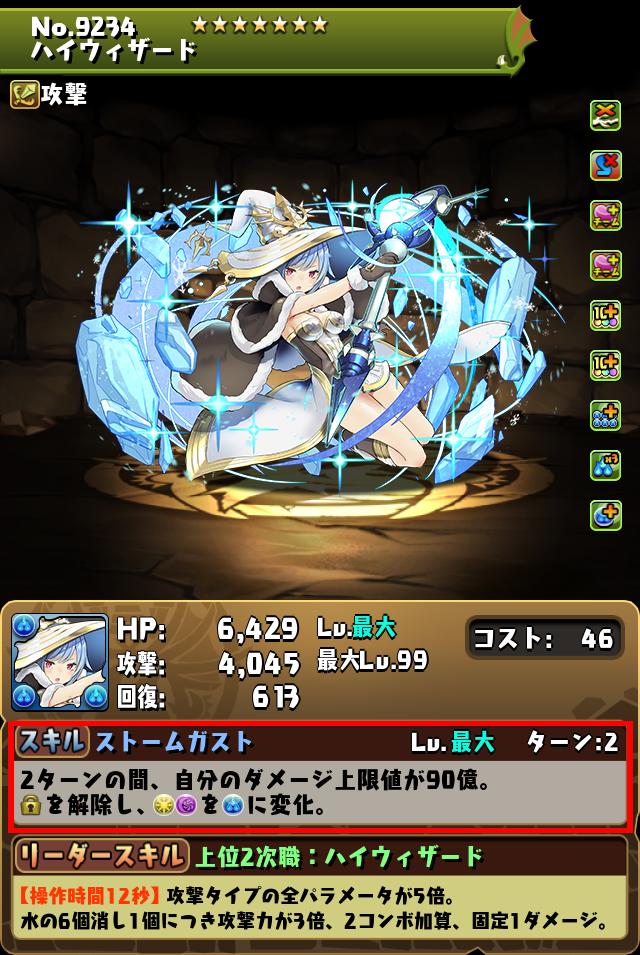Tap the 攻撃 type icon
The image size is (640, 955).
pos(25,94)
